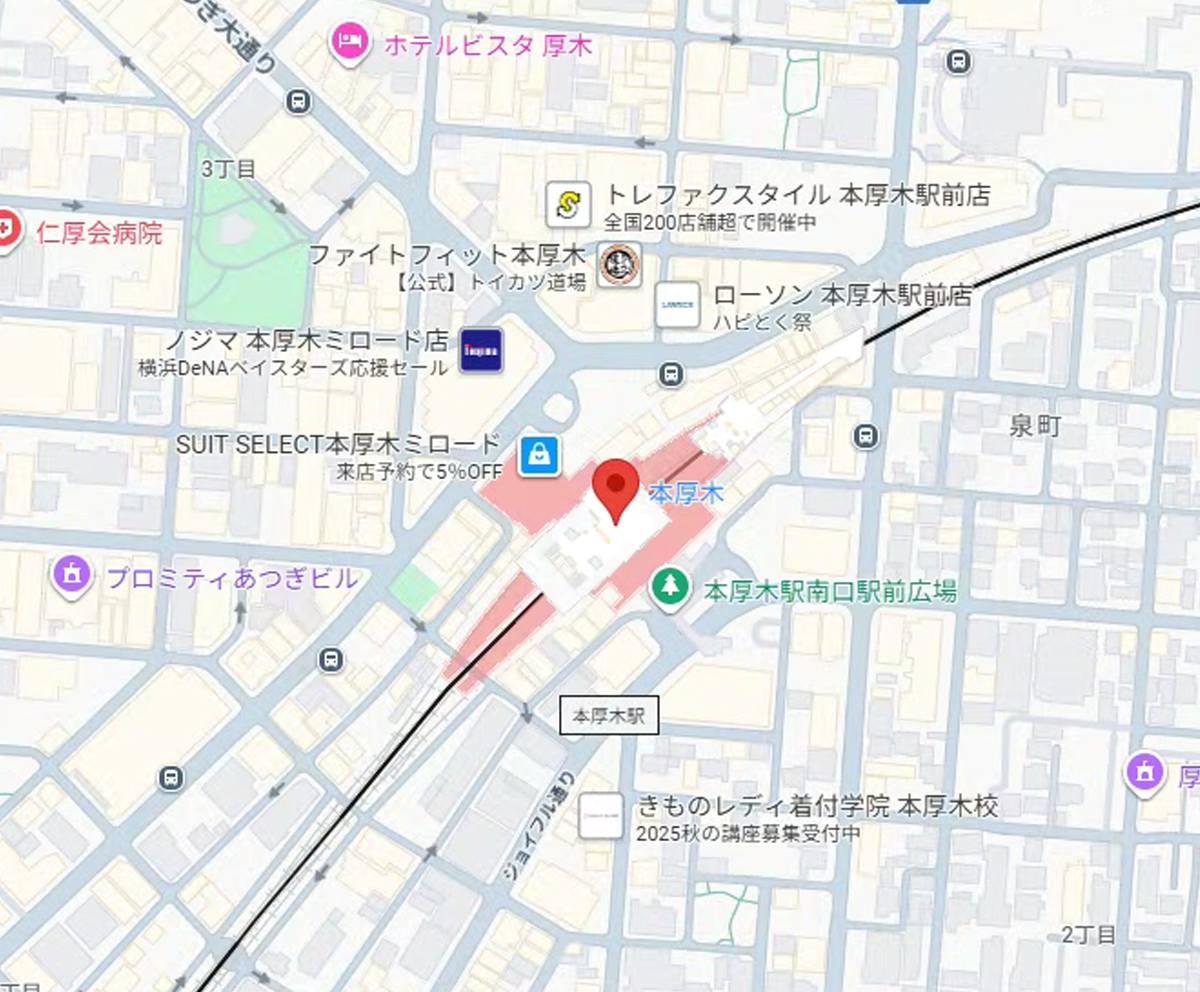Select the 仁厚会病院 hospital marker

[8, 233]
